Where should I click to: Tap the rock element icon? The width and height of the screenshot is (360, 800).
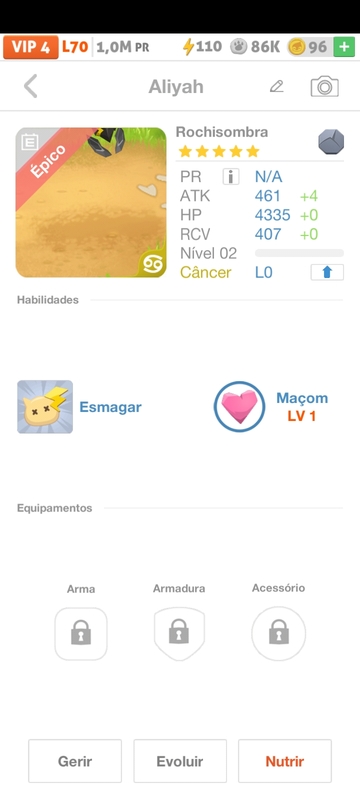(x=331, y=142)
